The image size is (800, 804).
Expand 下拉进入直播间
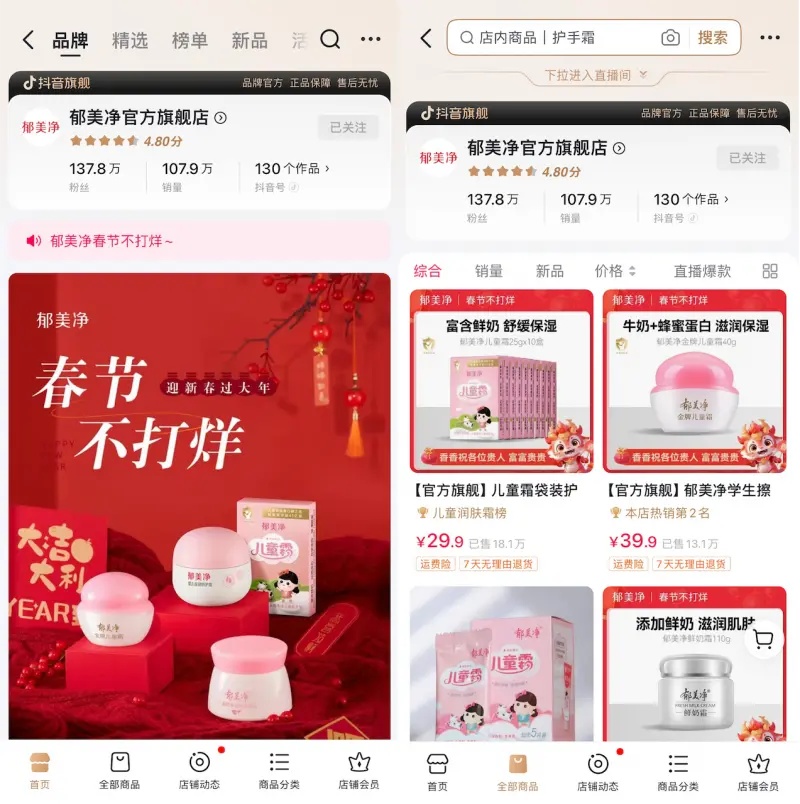pyautogui.click(x=596, y=75)
